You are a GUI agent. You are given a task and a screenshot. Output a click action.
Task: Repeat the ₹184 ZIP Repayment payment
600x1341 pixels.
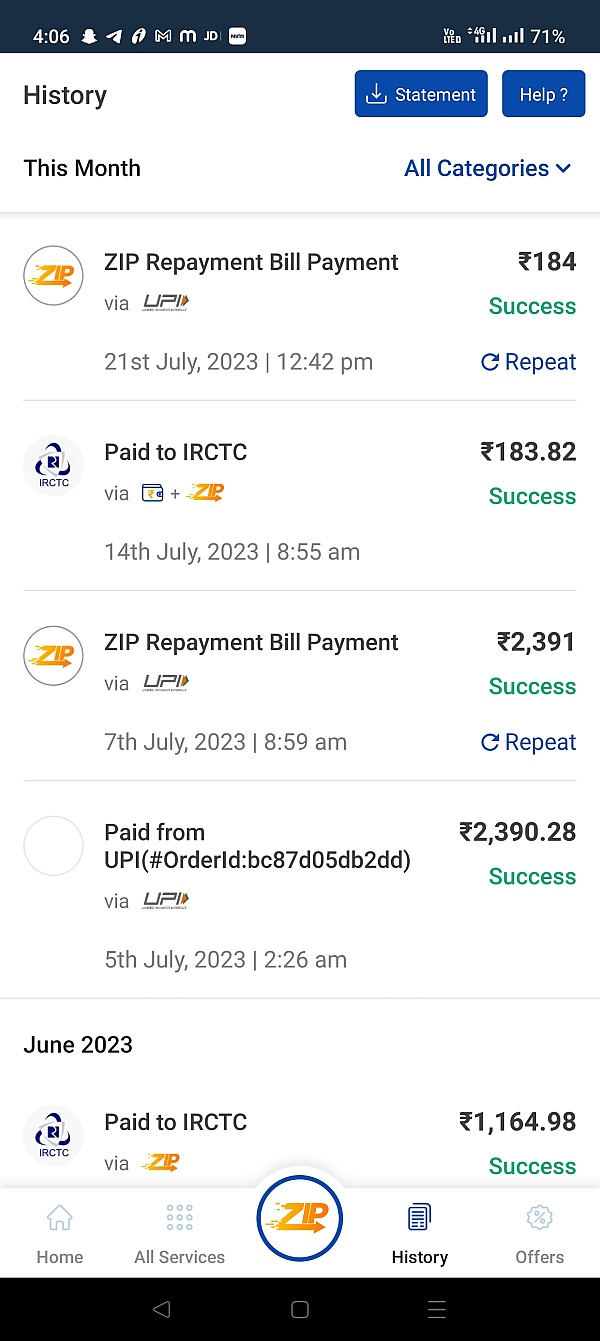click(528, 362)
